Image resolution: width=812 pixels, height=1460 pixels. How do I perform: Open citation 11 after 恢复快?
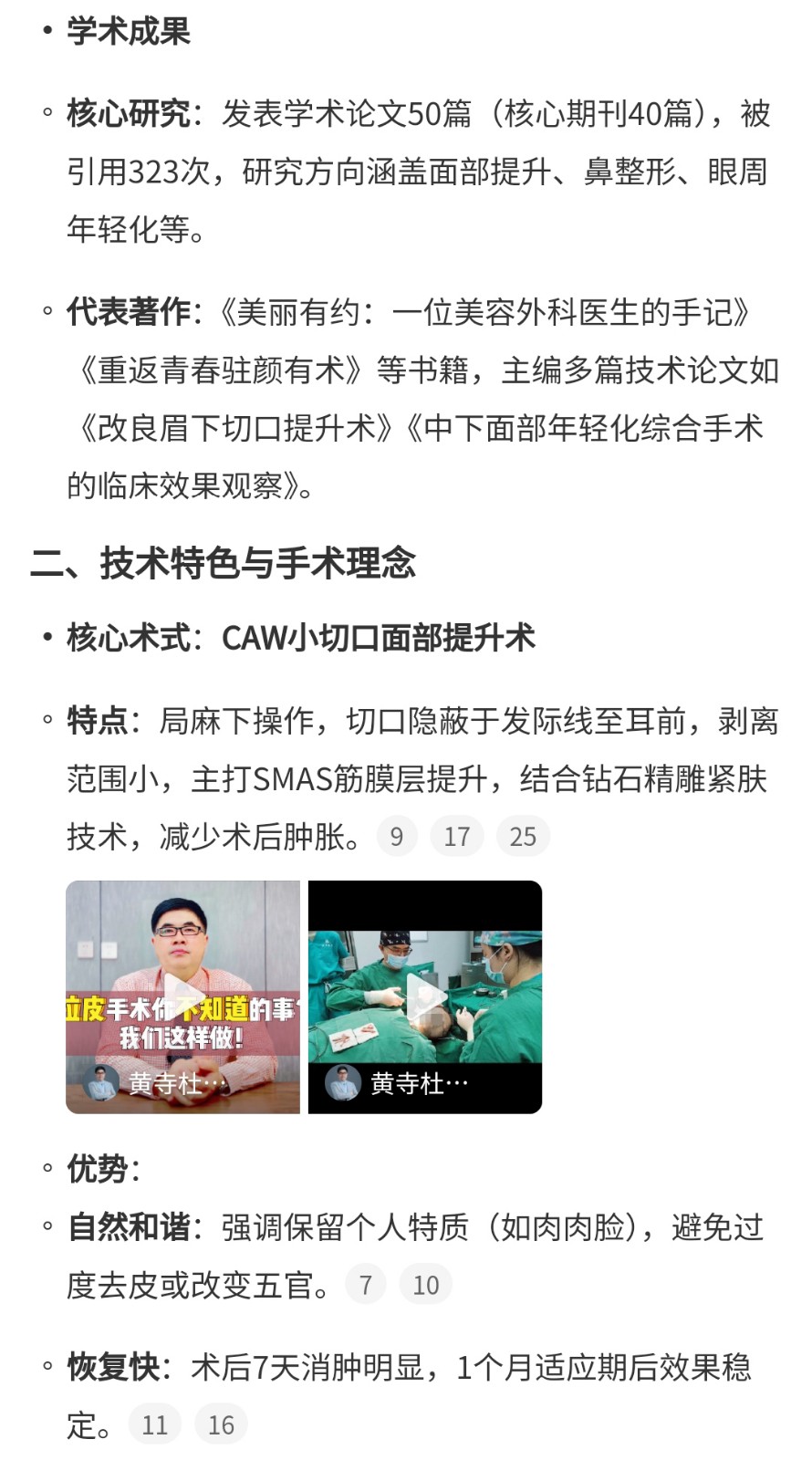(x=155, y=1424)
